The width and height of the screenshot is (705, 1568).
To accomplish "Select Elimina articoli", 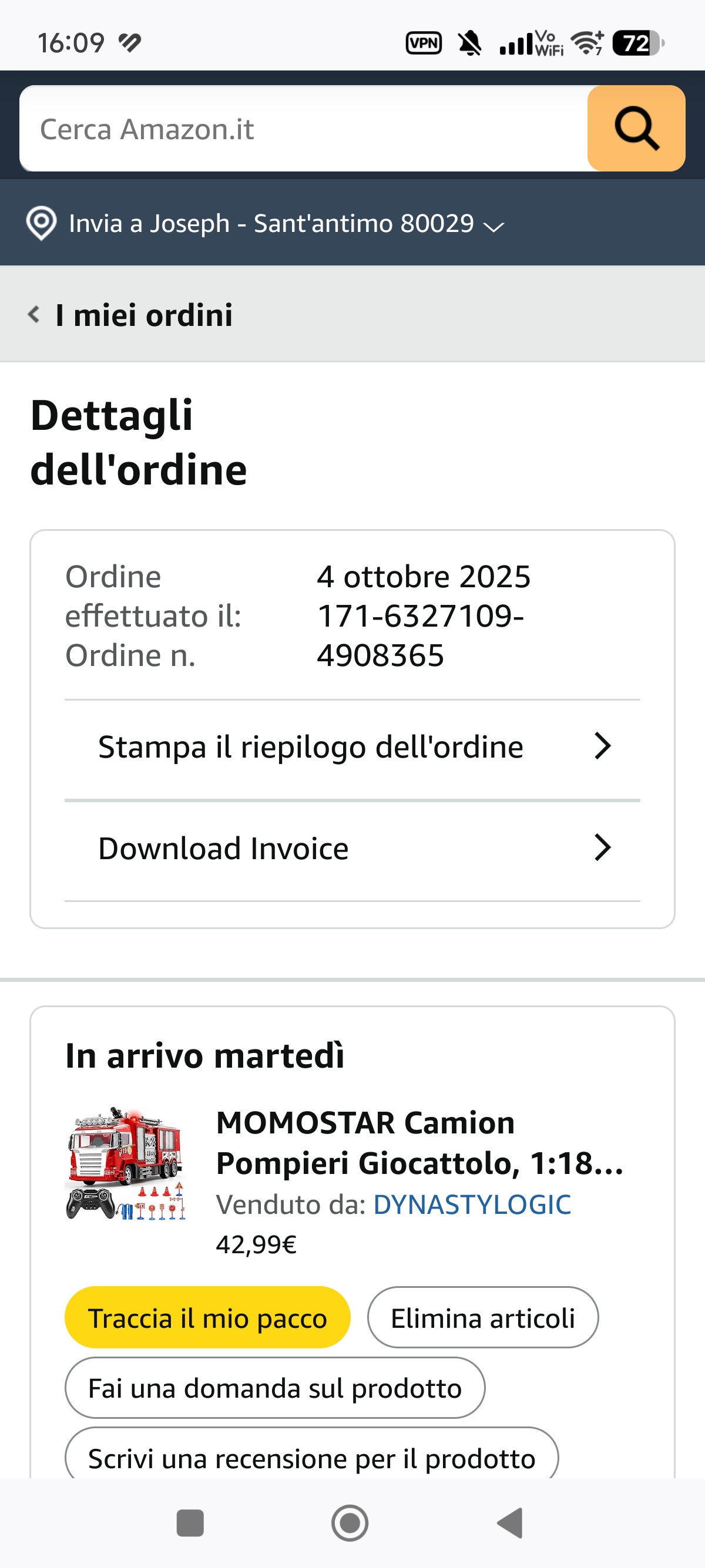I will click(483, 1318).
